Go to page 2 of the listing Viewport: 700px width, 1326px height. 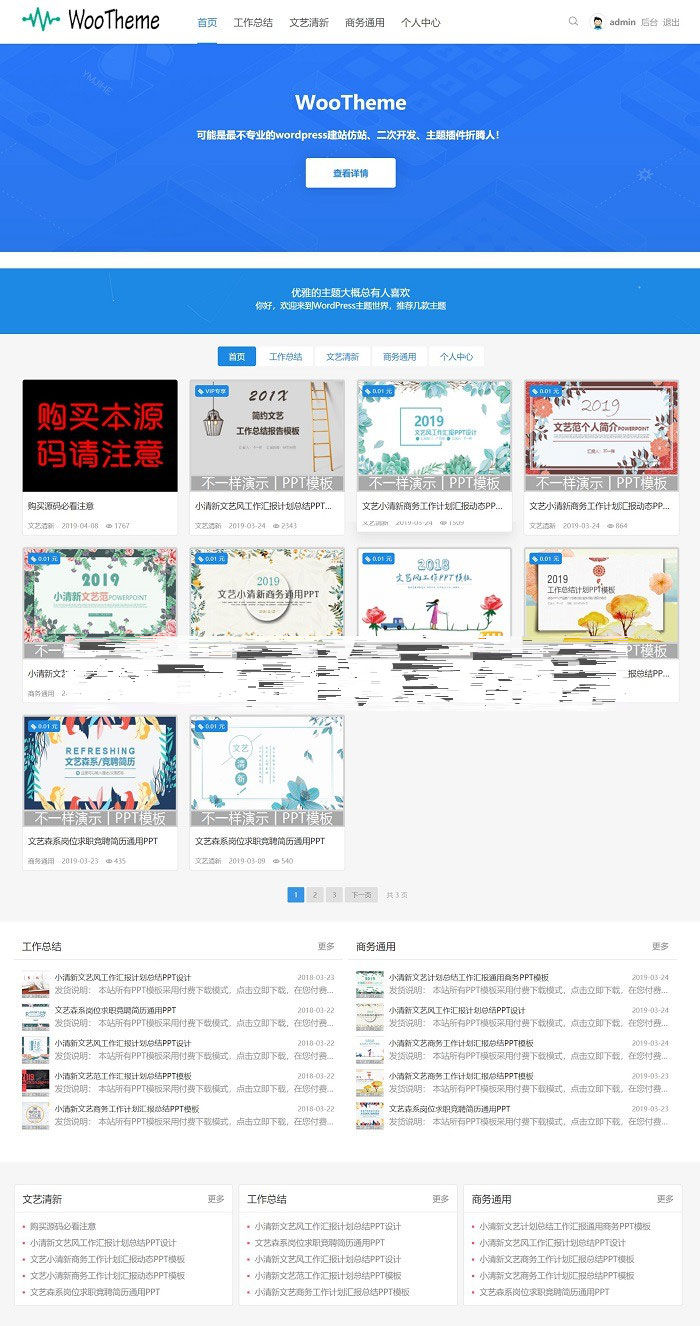pyautogui.click(x=314, y=895)
